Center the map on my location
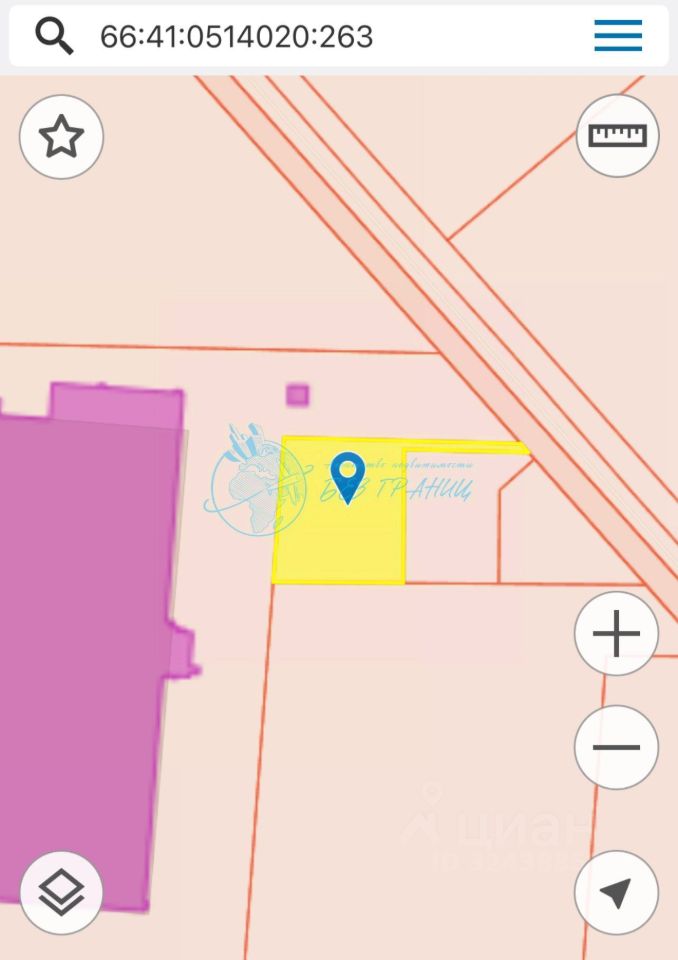 pos(616,892)
